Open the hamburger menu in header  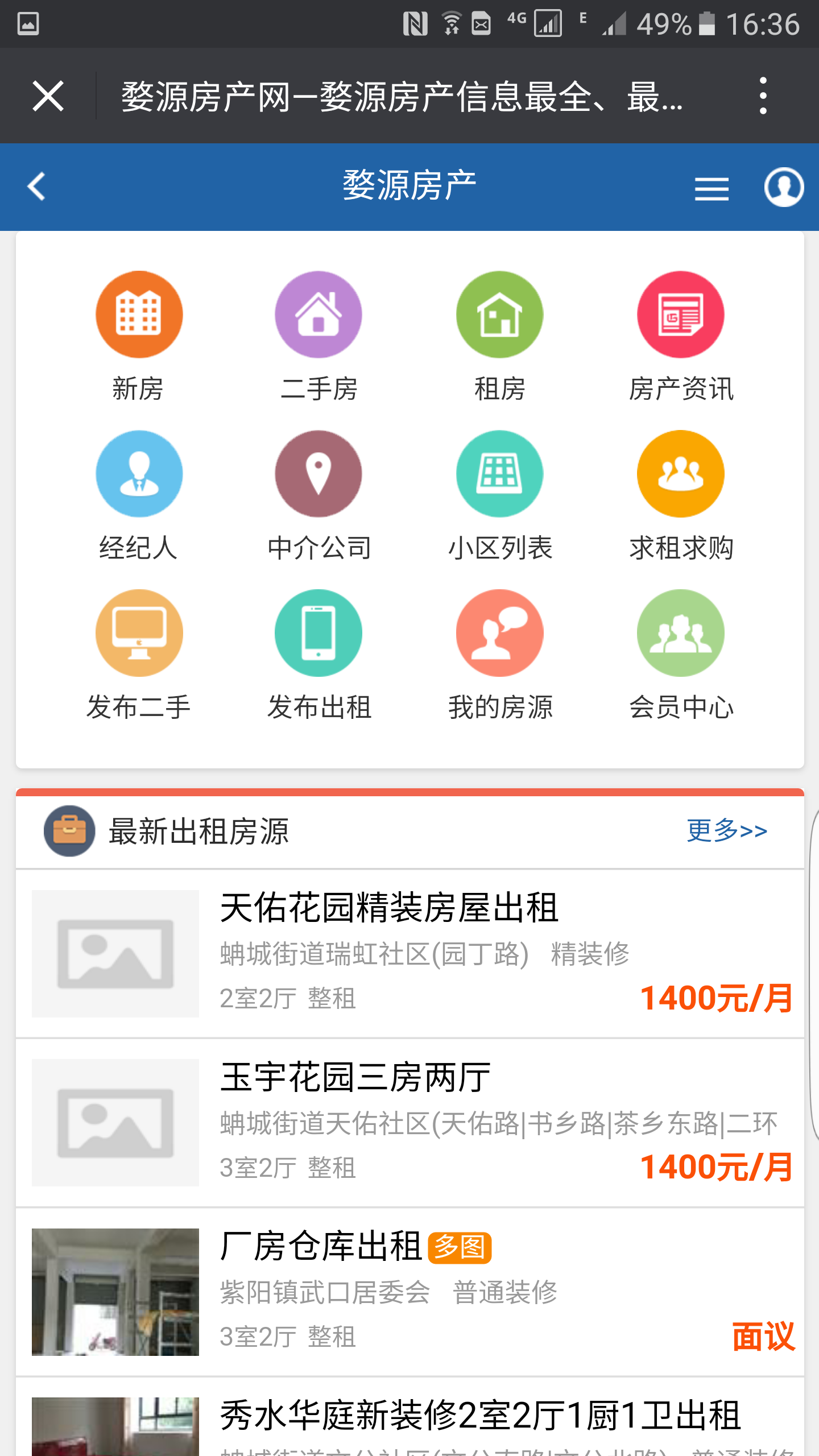click(x=712, y=188)
